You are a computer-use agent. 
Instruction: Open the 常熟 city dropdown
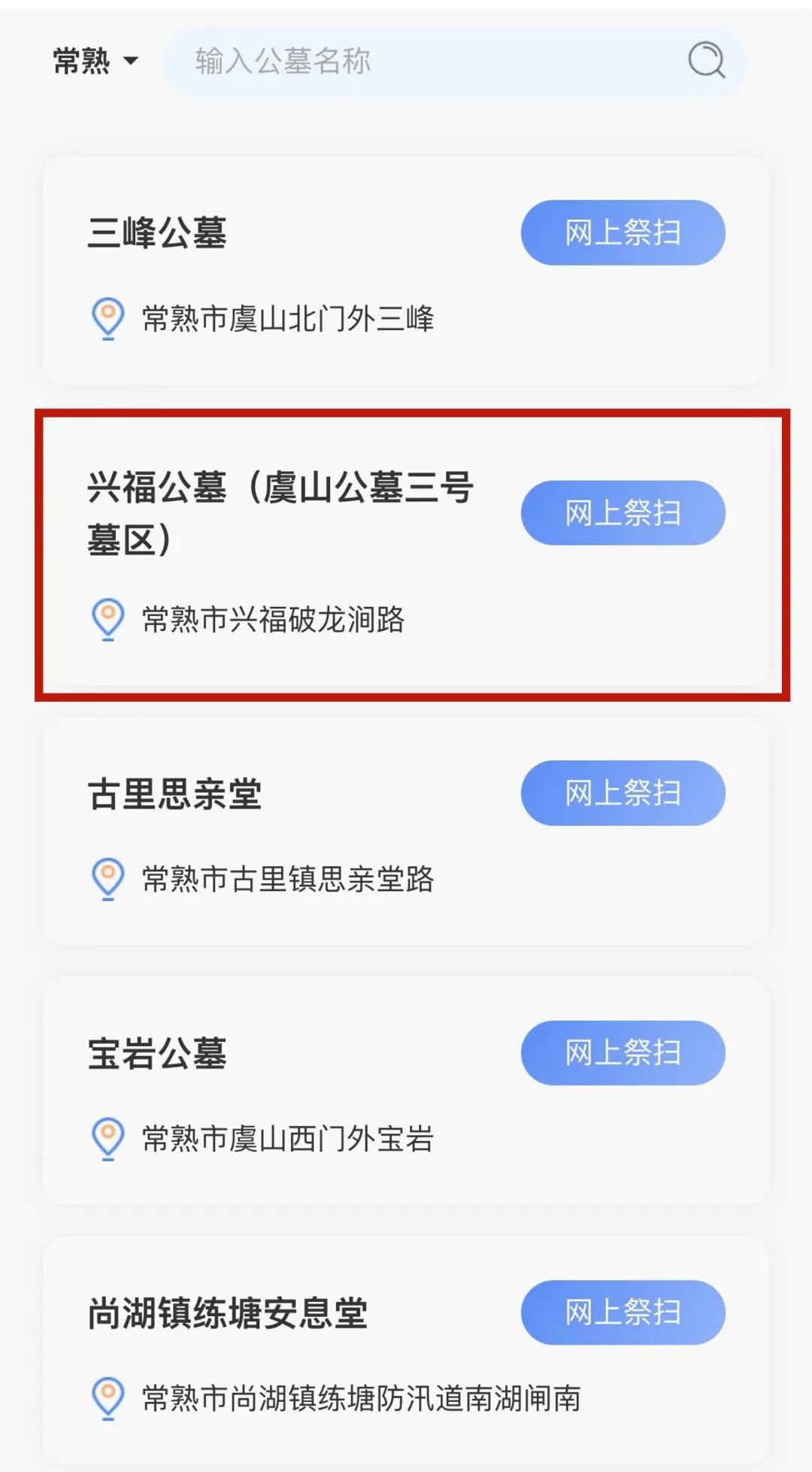coord(95,61)
